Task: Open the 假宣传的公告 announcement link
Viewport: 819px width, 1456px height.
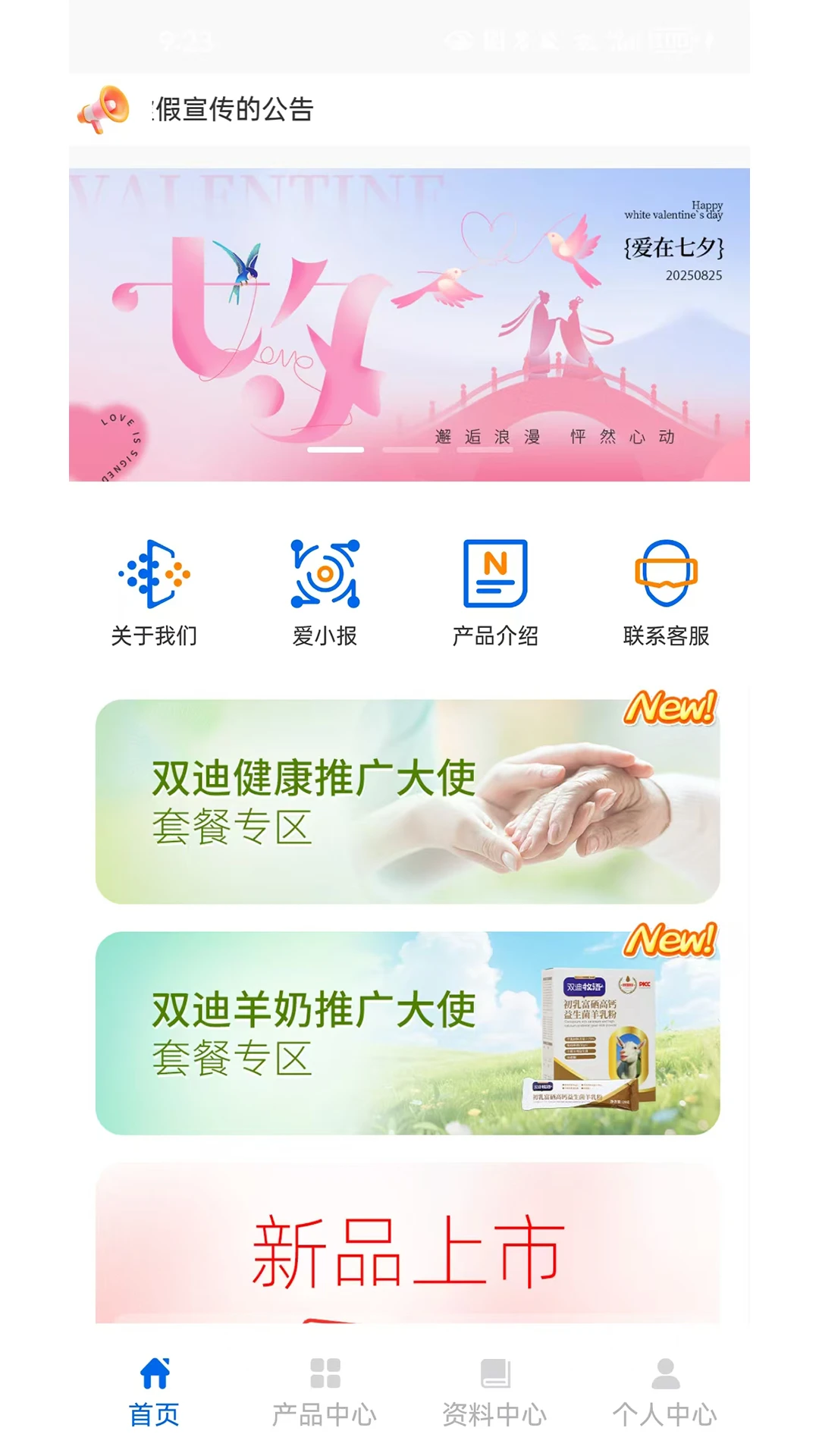Action: (x=234, y=110)
